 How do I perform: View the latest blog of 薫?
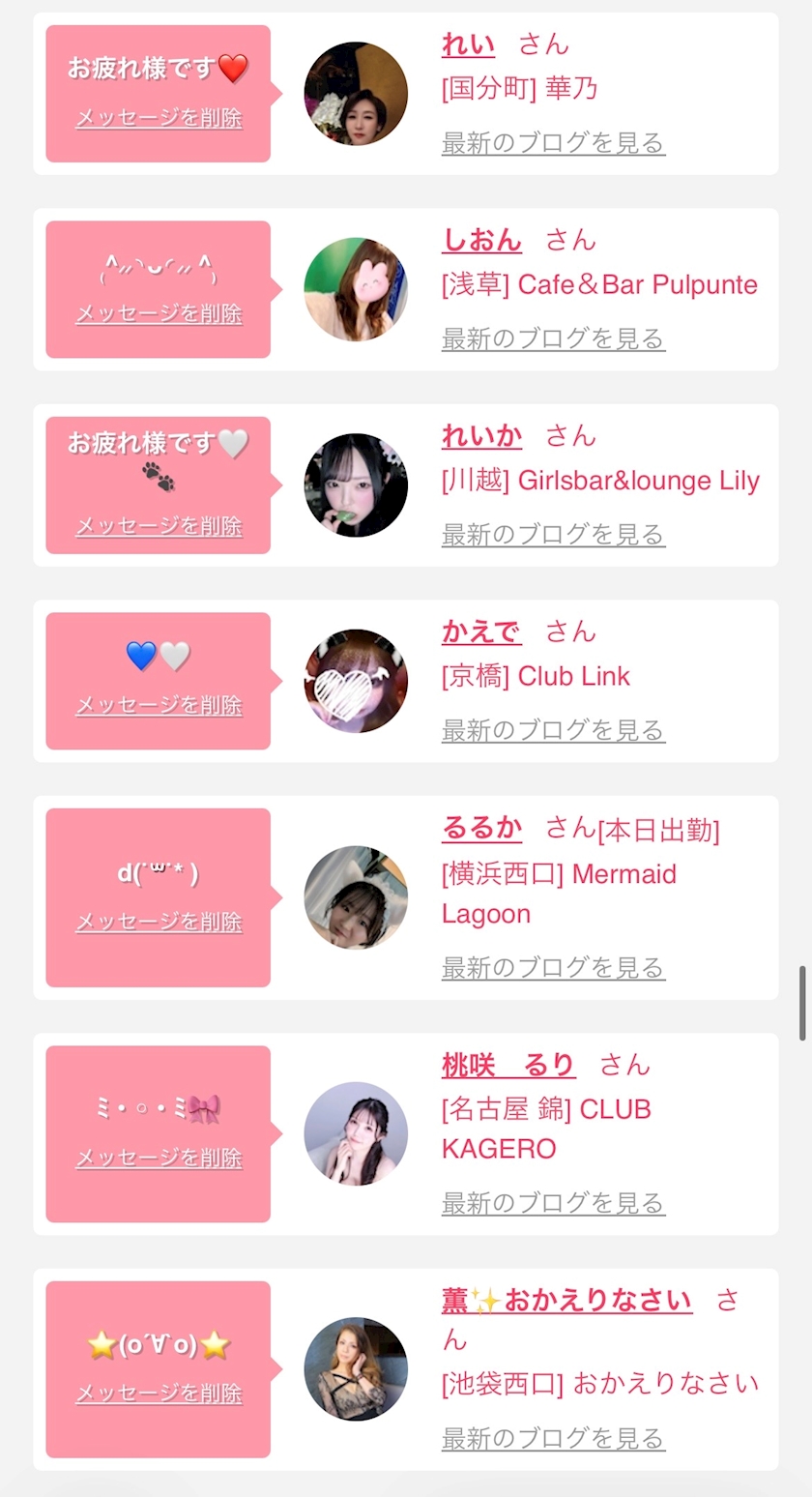pyautogui.click(x=553, y=1438)
